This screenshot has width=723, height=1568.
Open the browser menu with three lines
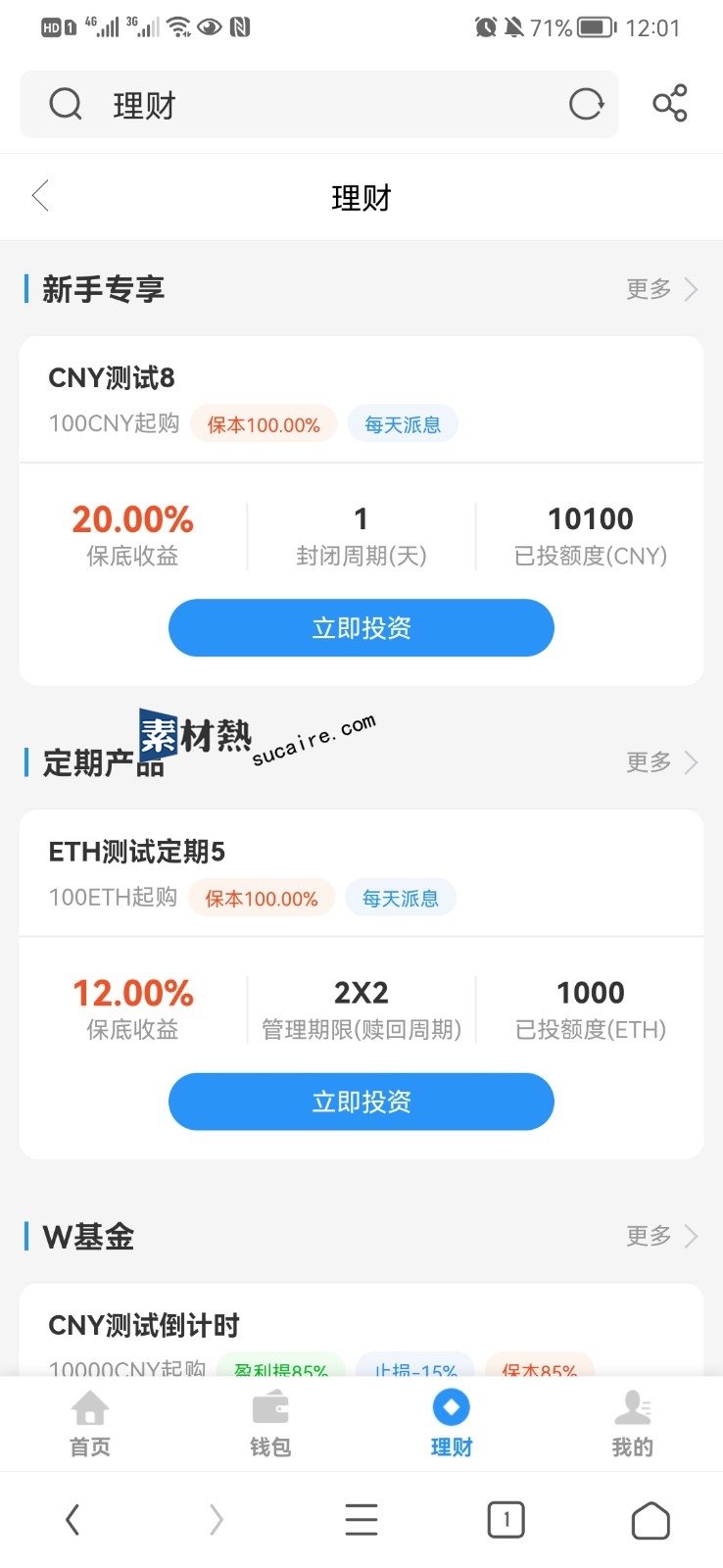click(x=361, y=1520)
